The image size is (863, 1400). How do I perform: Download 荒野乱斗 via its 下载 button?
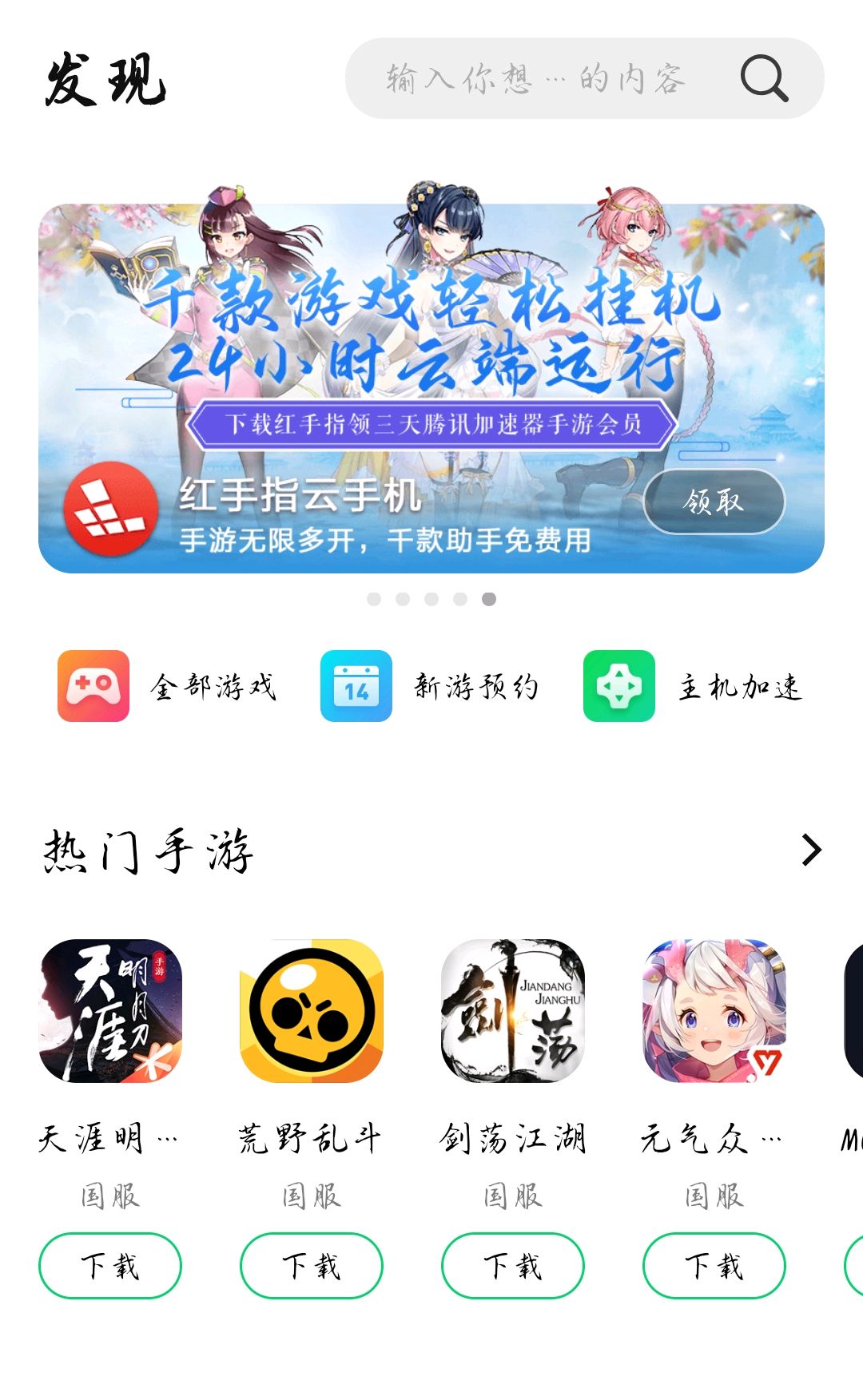312,1266
